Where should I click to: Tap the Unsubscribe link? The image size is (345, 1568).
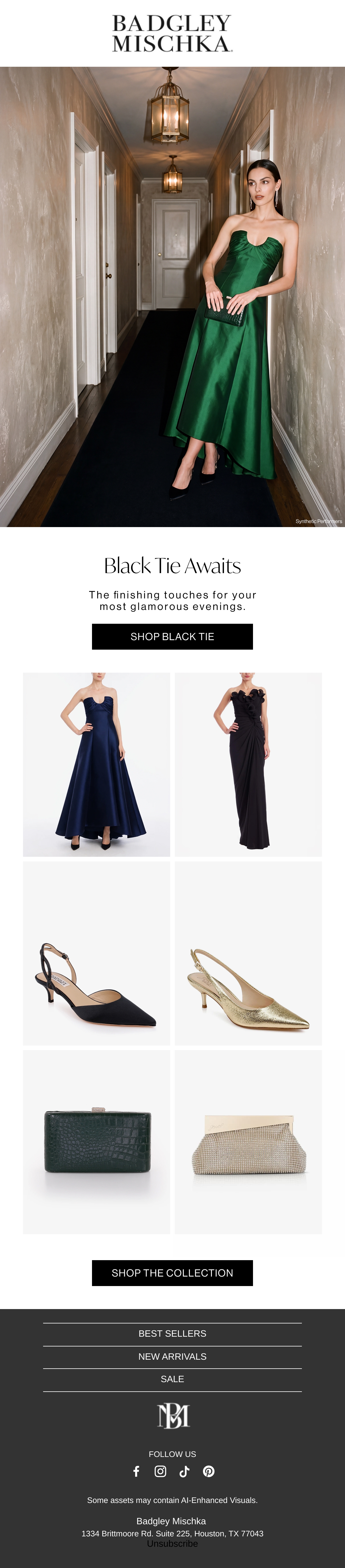[x=172, y=1543]
